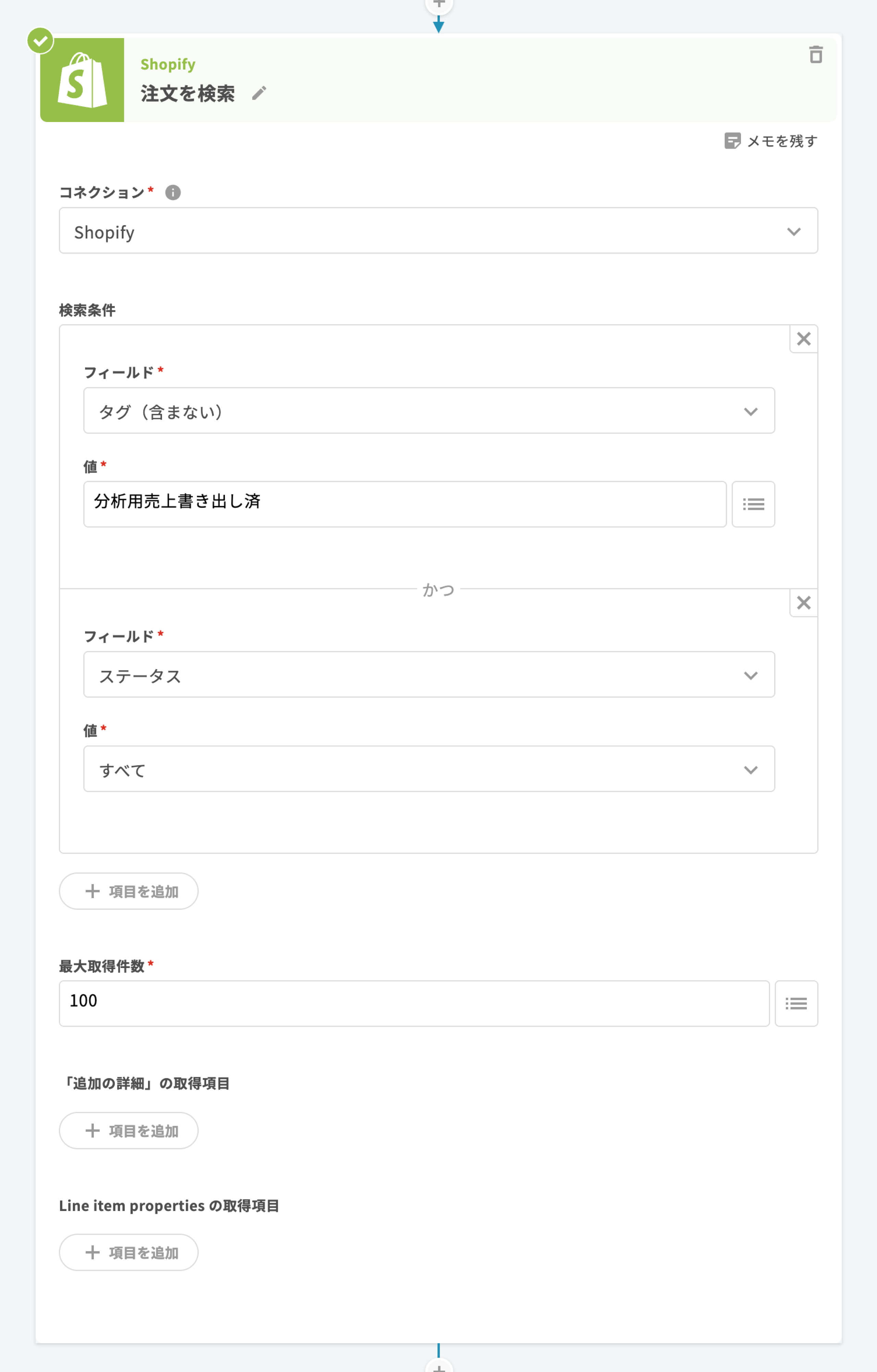Screen dimensions: 877x1372
Task: Open the Shopify connection dropdown
Action: point(438,231)
